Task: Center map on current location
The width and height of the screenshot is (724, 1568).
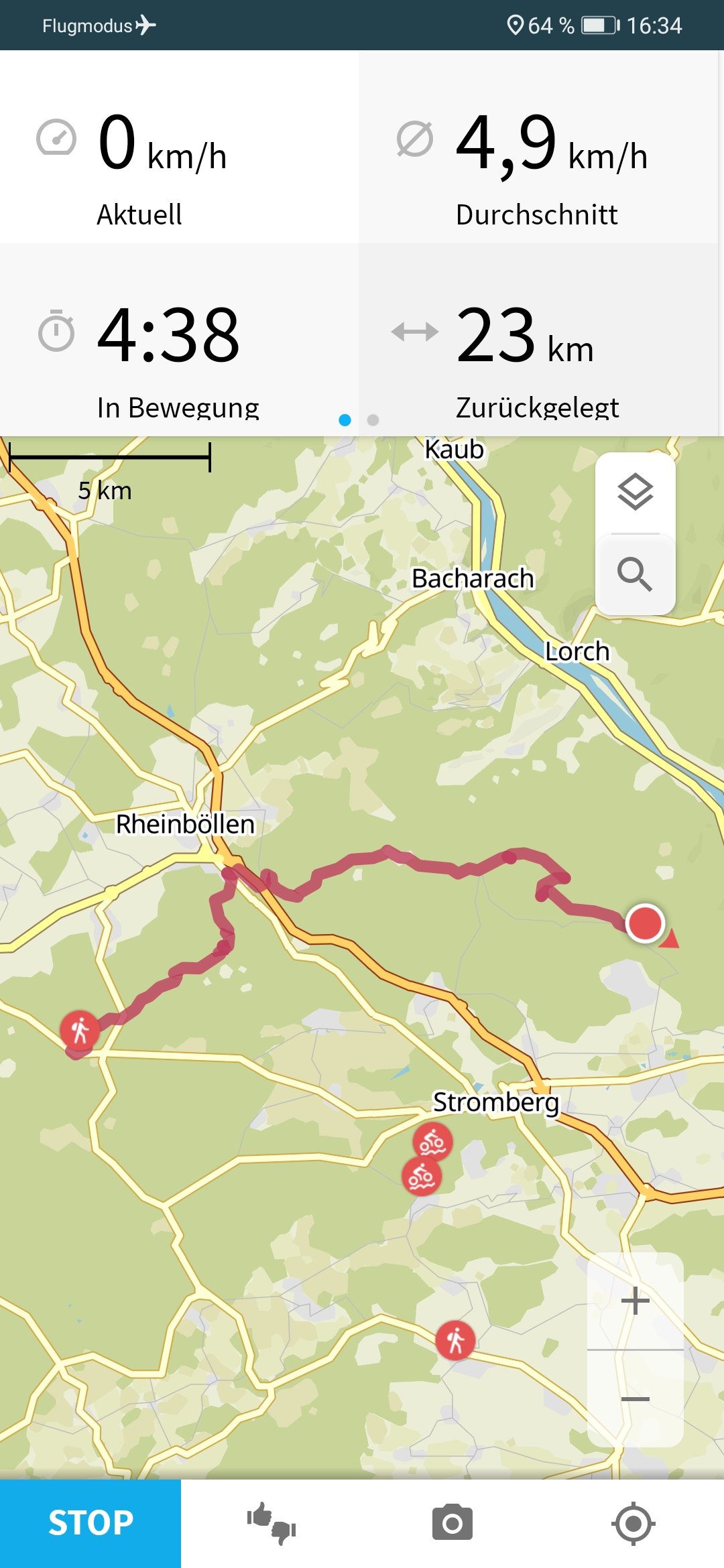Action: 633,1523
